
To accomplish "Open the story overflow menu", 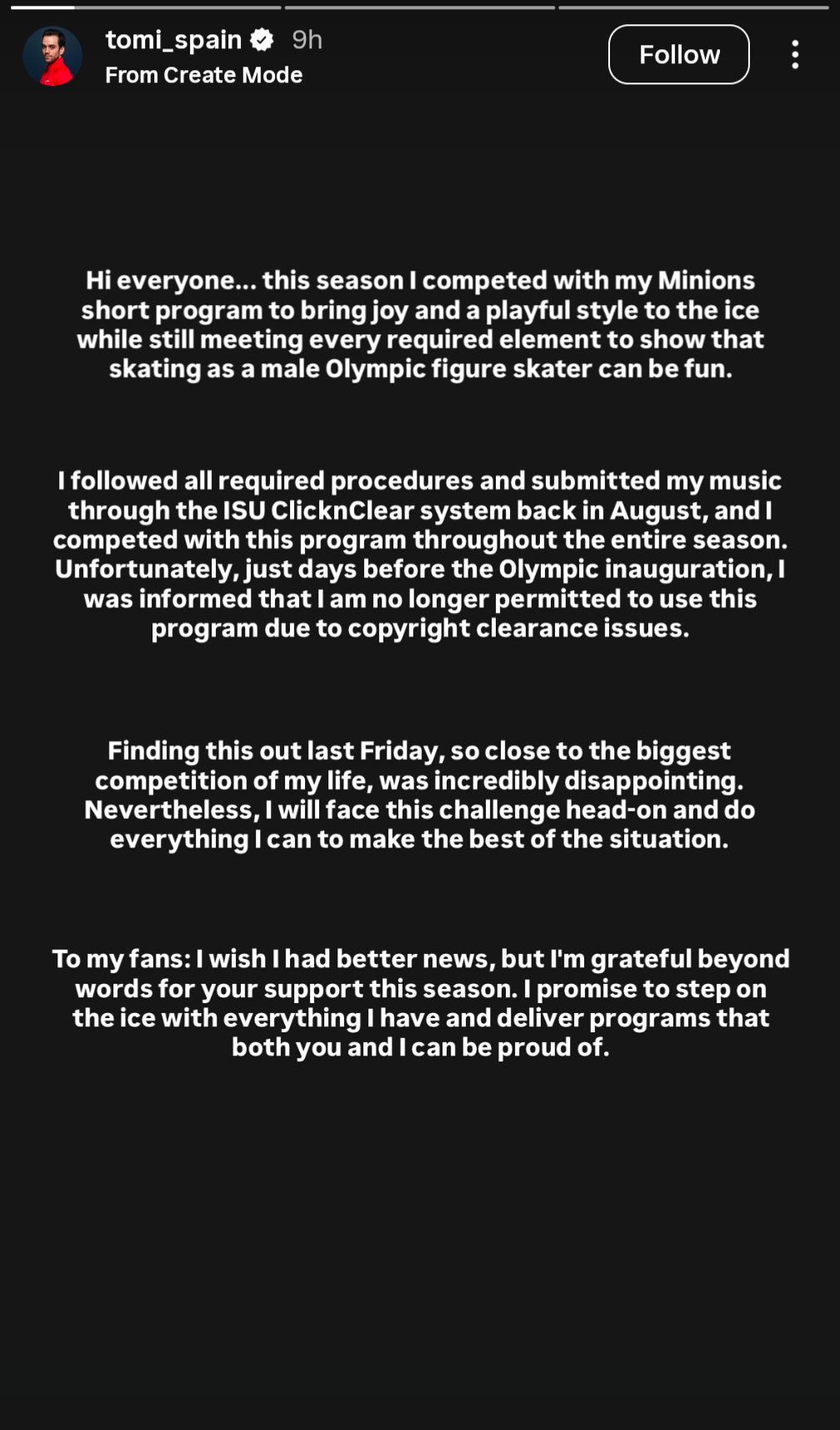I will 795,55.
